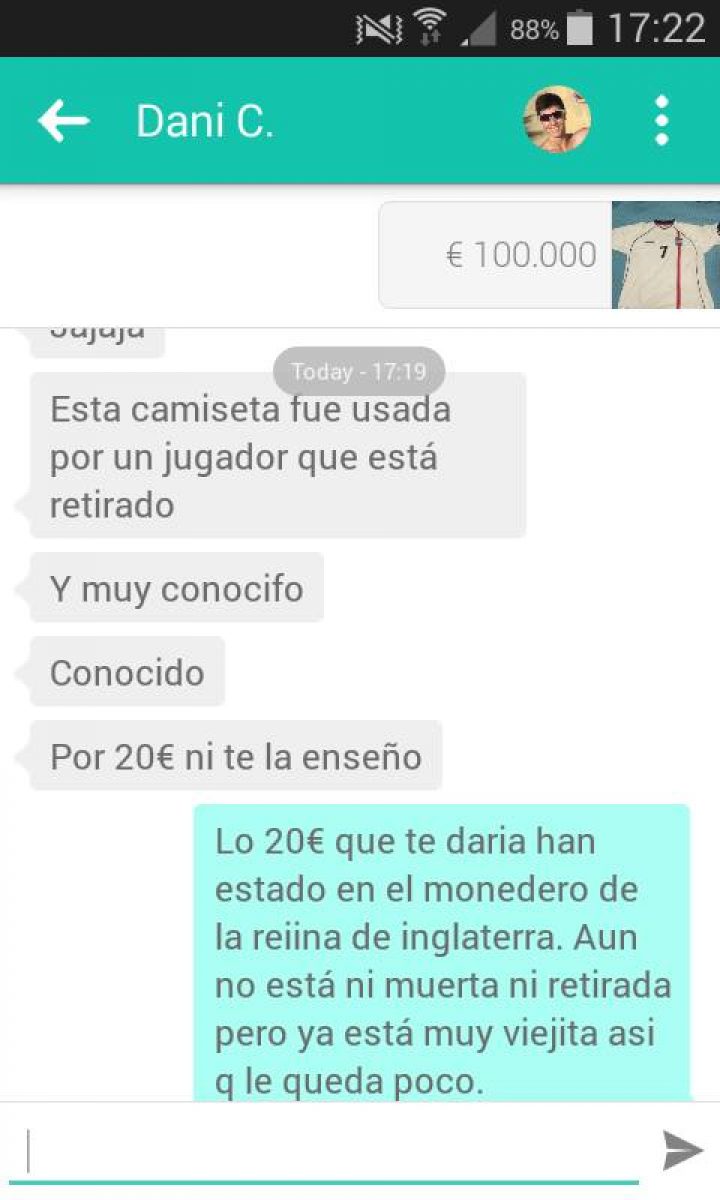Open the €100.000 shirt listing card
This screenshot has height=1200, width=720.
tap(548, 255)
